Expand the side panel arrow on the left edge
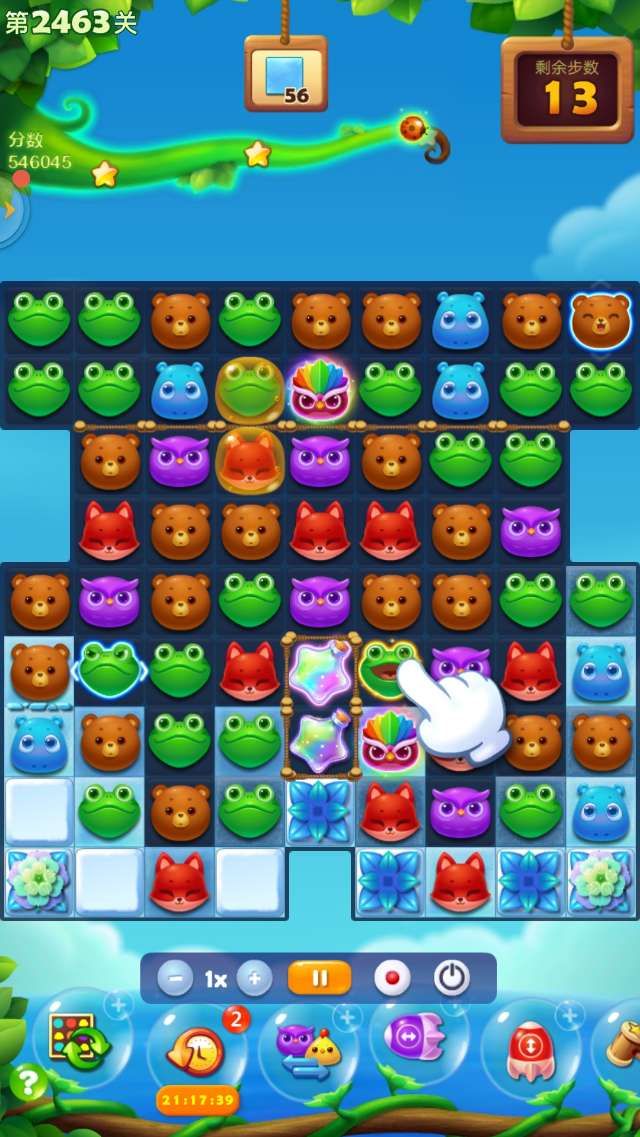Screen dimensions: 640x1137 click(x=10, y=209)
